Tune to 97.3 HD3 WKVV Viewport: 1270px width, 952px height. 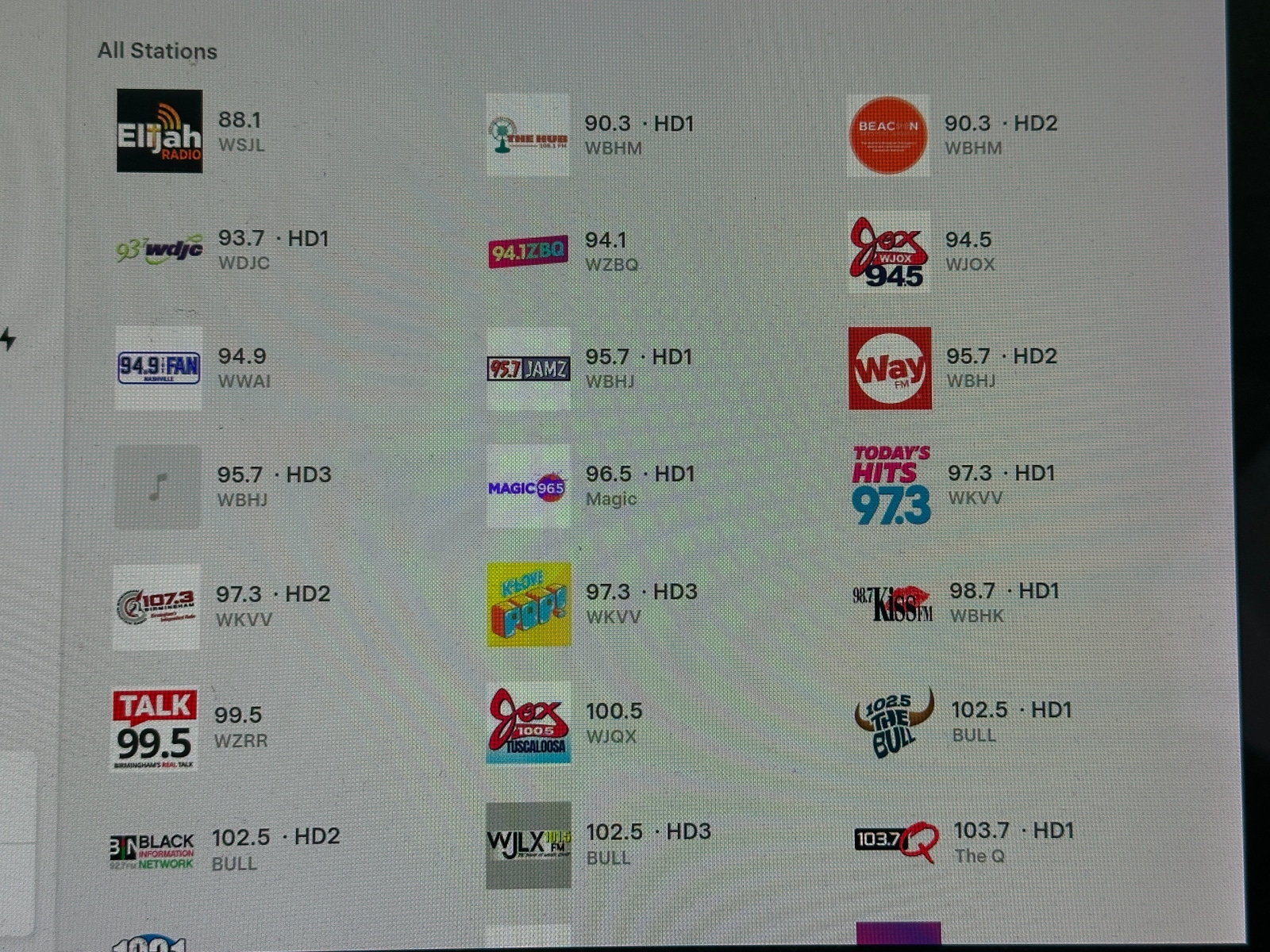click(529, 605)
